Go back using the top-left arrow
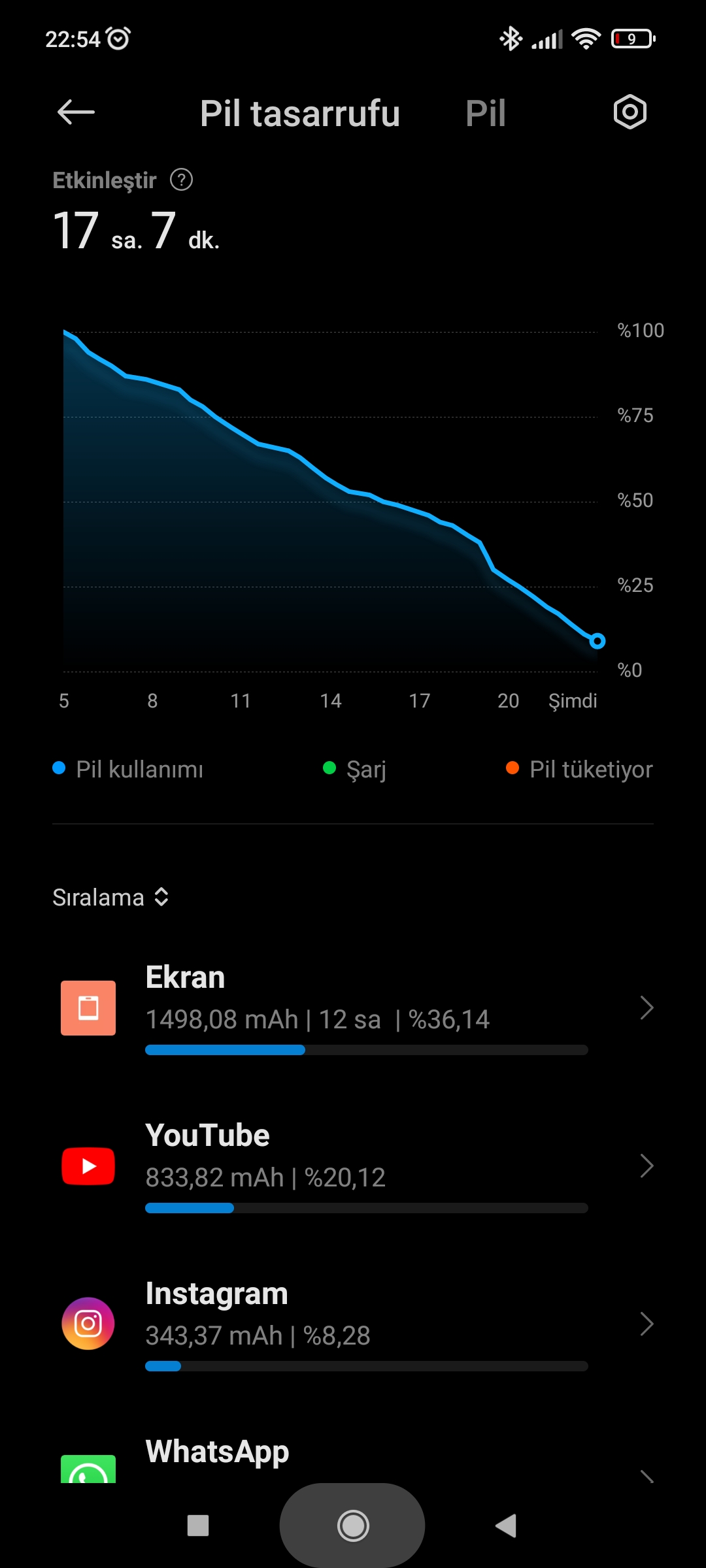 [x=76, y=112]
